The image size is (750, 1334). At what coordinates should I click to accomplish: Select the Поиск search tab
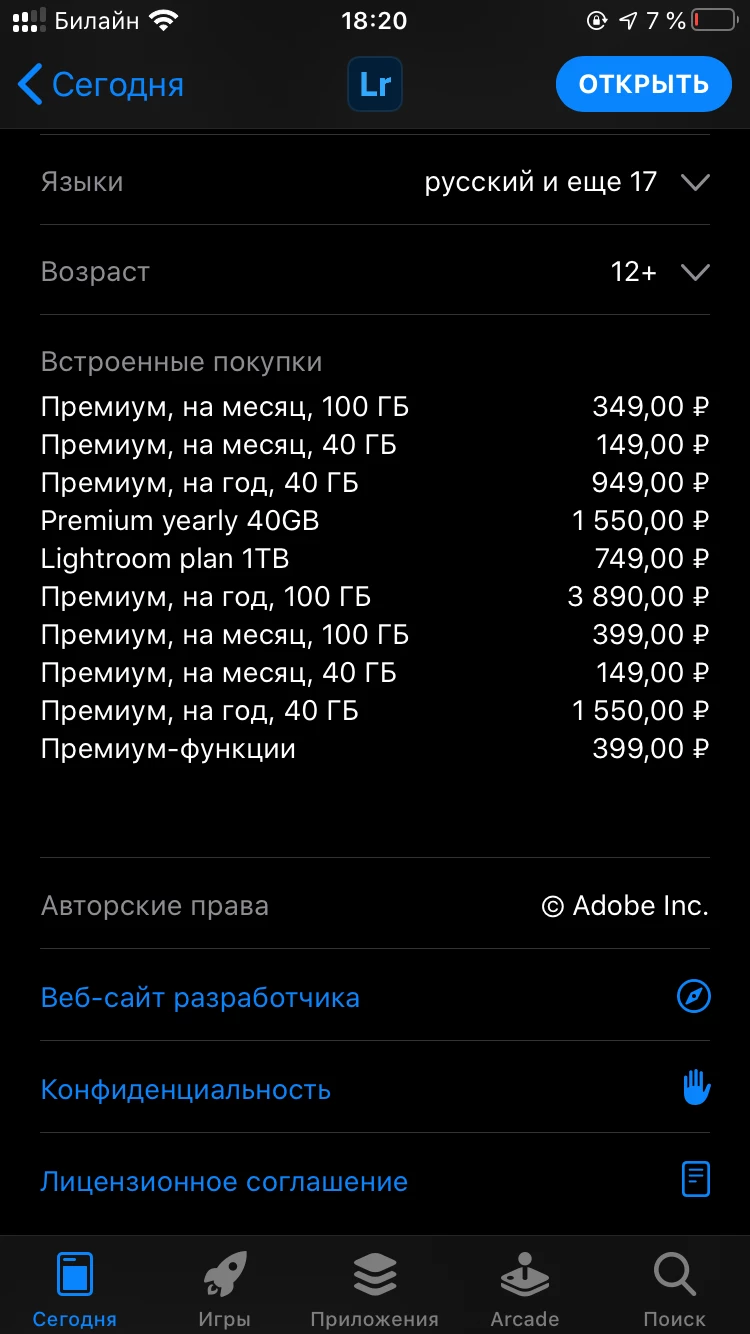(x=674, y=1288)
